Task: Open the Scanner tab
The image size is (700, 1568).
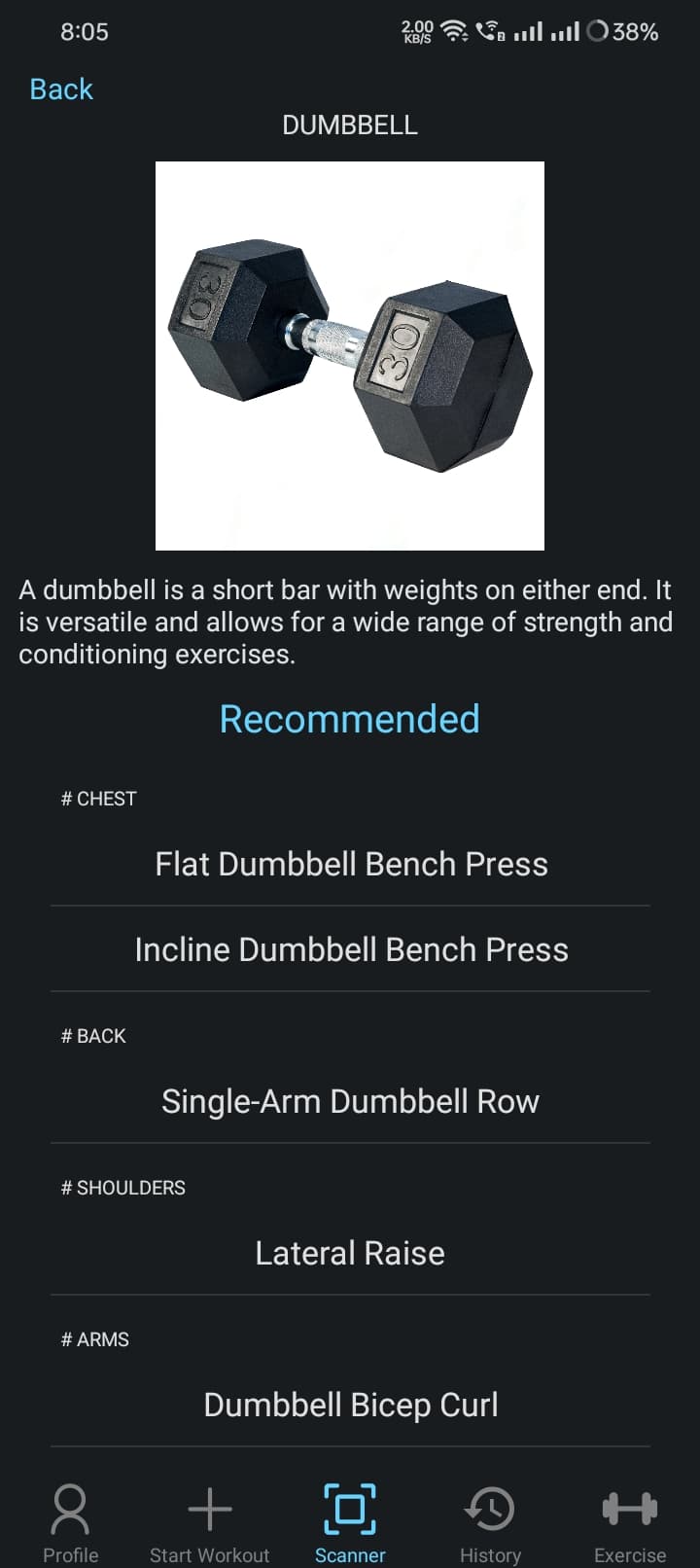Action: 350,1522
